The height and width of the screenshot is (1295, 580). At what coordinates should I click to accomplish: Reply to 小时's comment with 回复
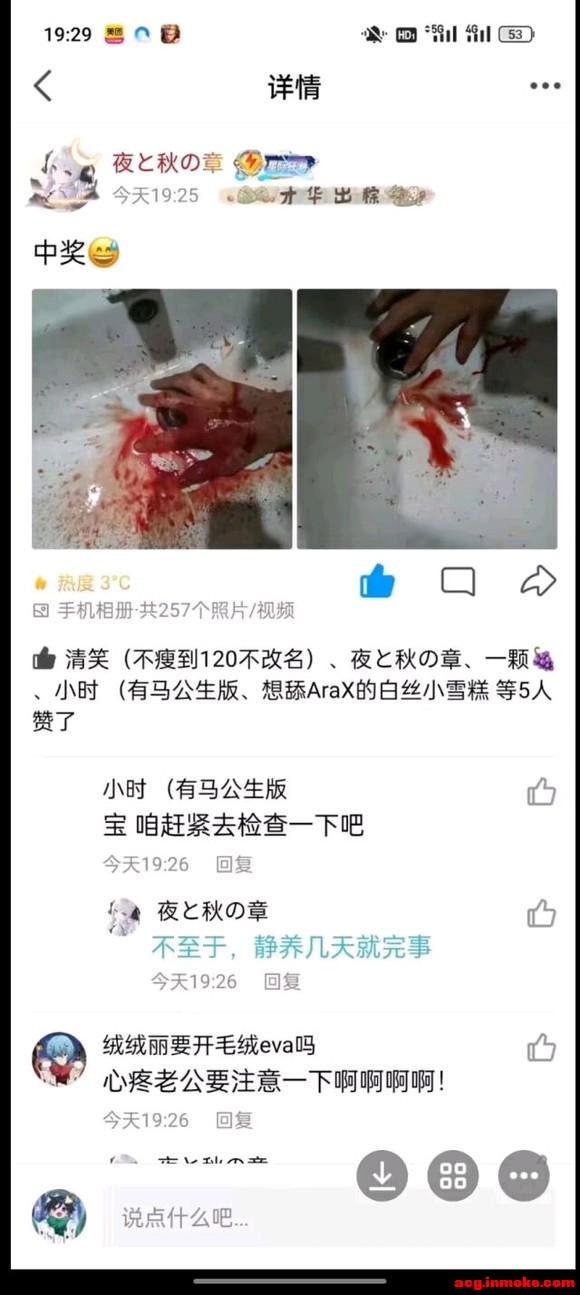(235, 864)
